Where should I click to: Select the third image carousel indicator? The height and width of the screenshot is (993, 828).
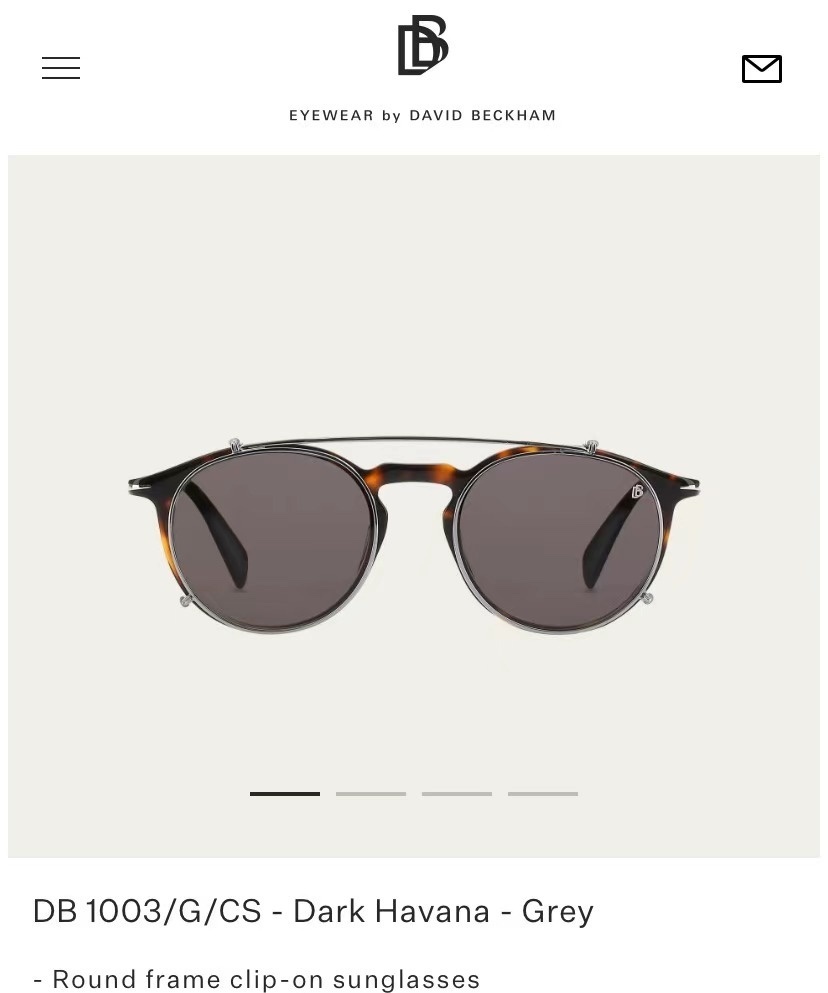457,794
